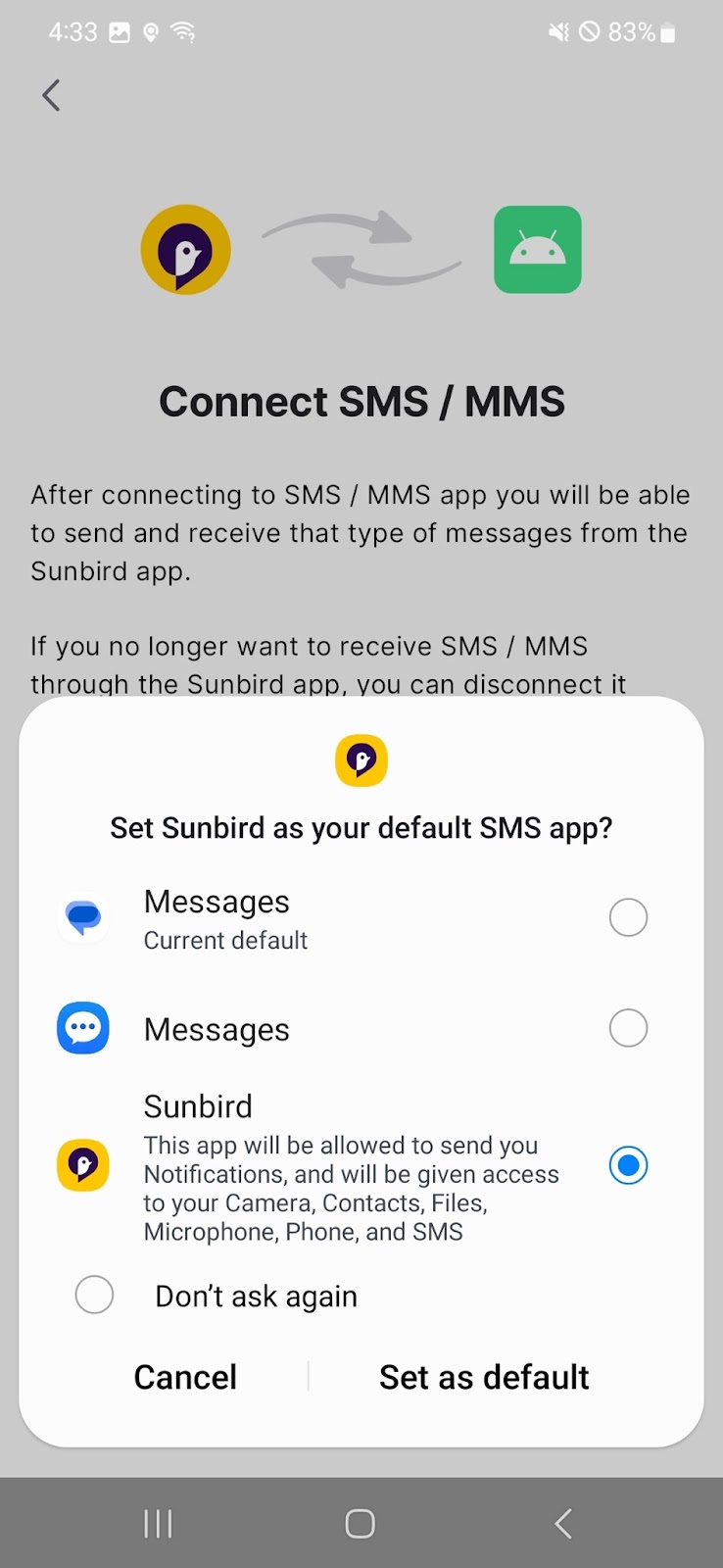Tap the system home button

click(x=360, y=1523)
